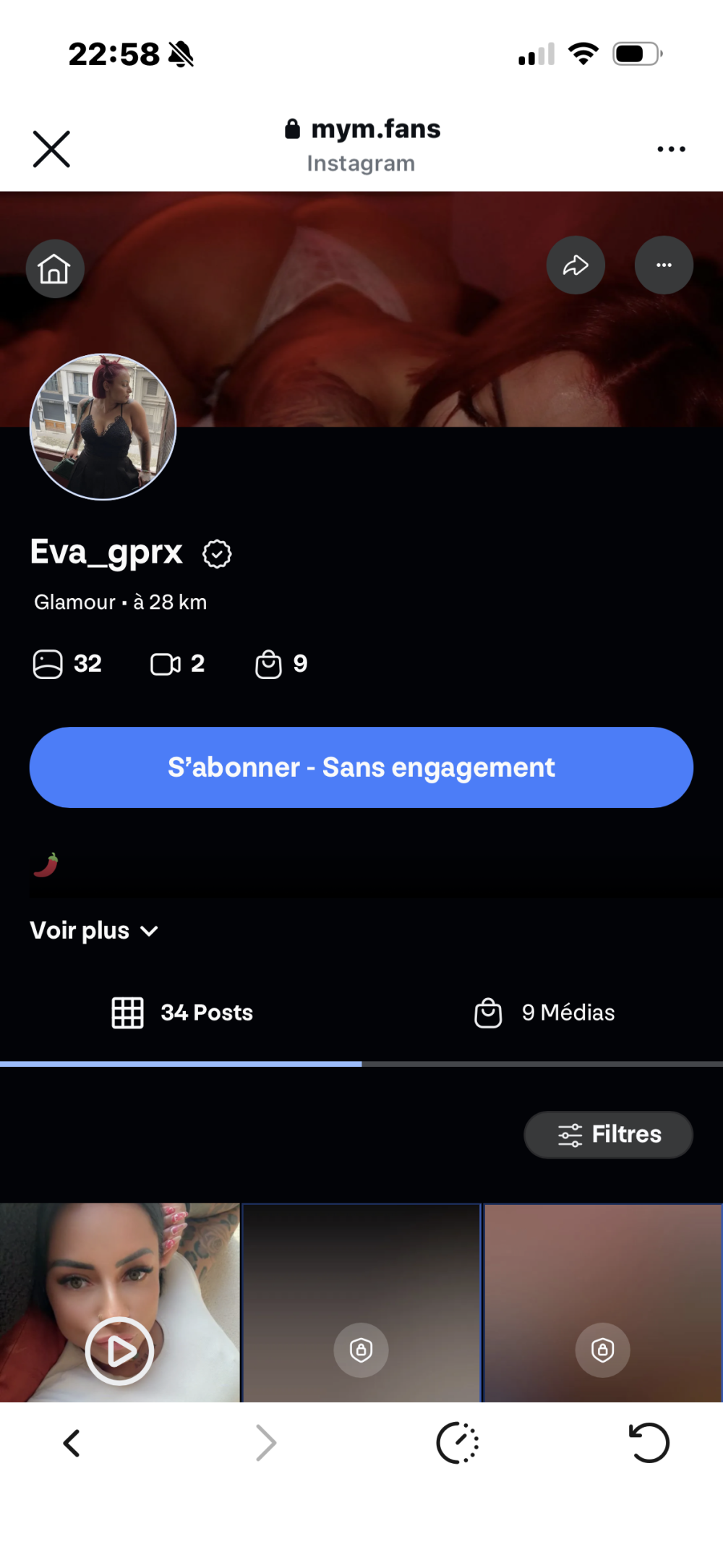The image size is (723, 1568).
Task: Open the middle locked post
Action: 361,1350
